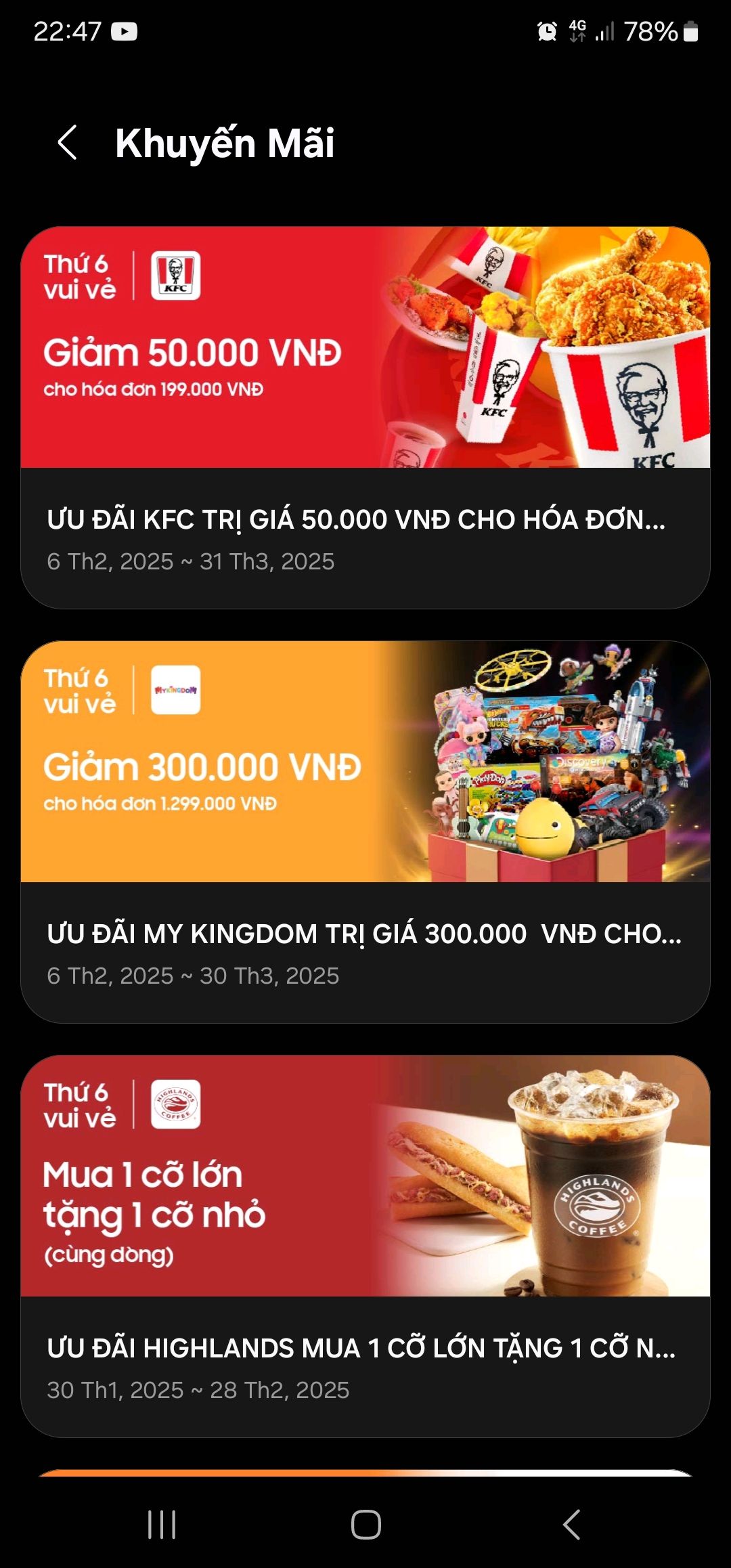Select the Highlands buy-one-get-one coffee deal
Viewport: 731px width, 1568px height.
pos(365,1246)
